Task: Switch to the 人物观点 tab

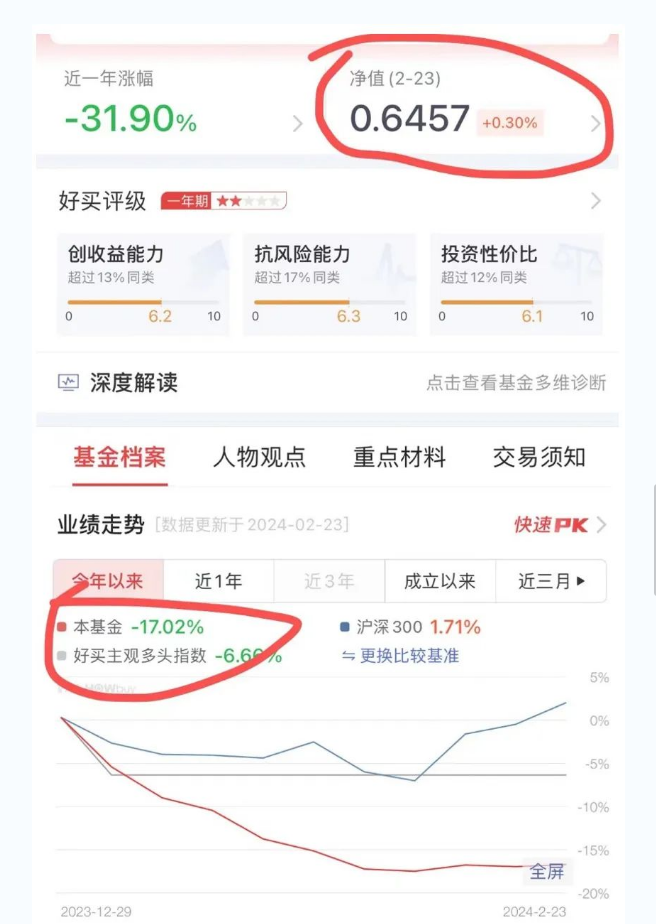Action: [259, 458]
